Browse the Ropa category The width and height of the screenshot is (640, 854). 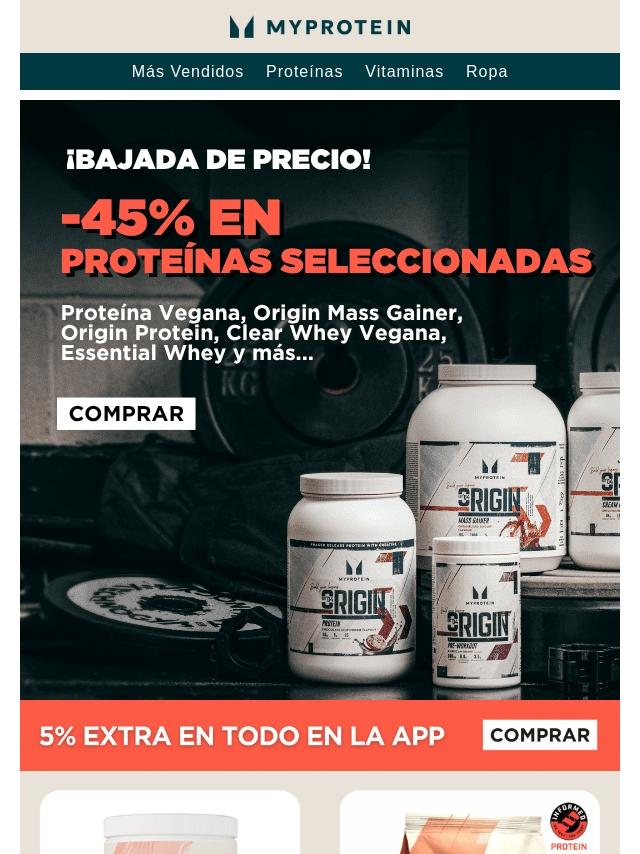[x=486, y=72]
